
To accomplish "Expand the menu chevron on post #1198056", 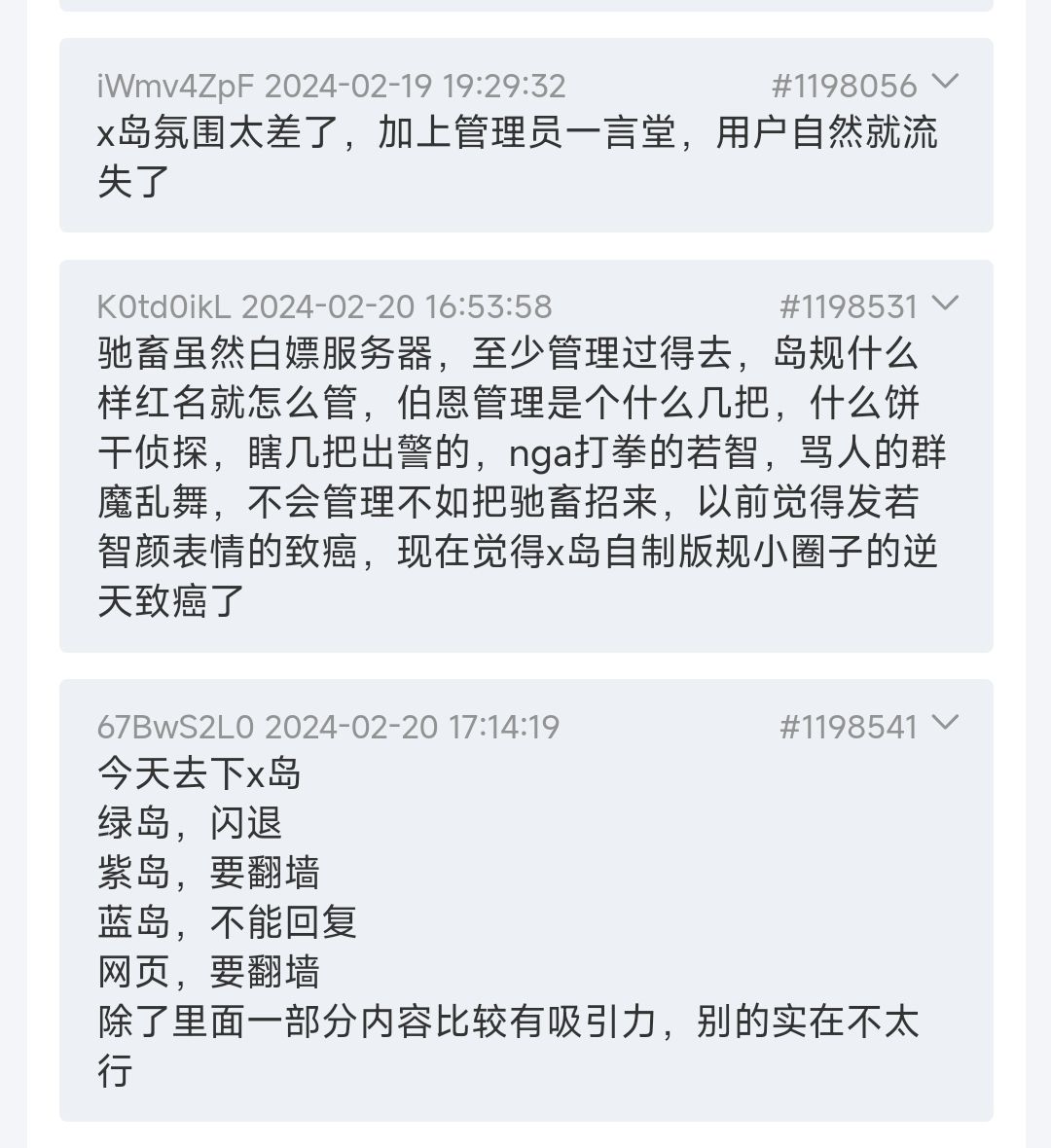I will pyautogui.click(x=945, y=83).
